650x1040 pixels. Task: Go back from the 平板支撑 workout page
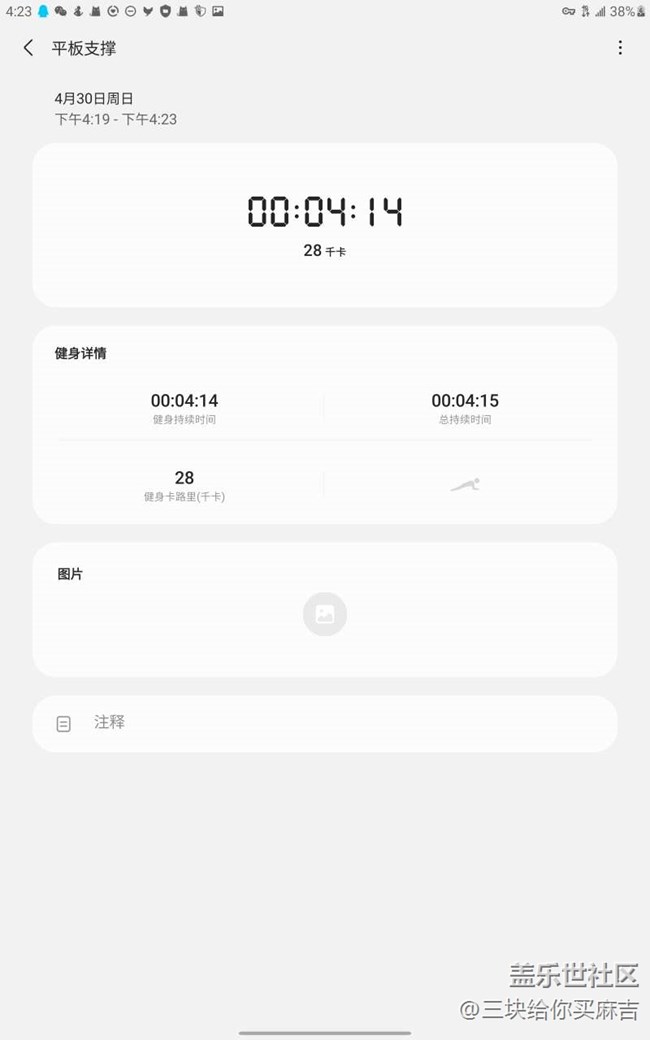click(28, 48)
